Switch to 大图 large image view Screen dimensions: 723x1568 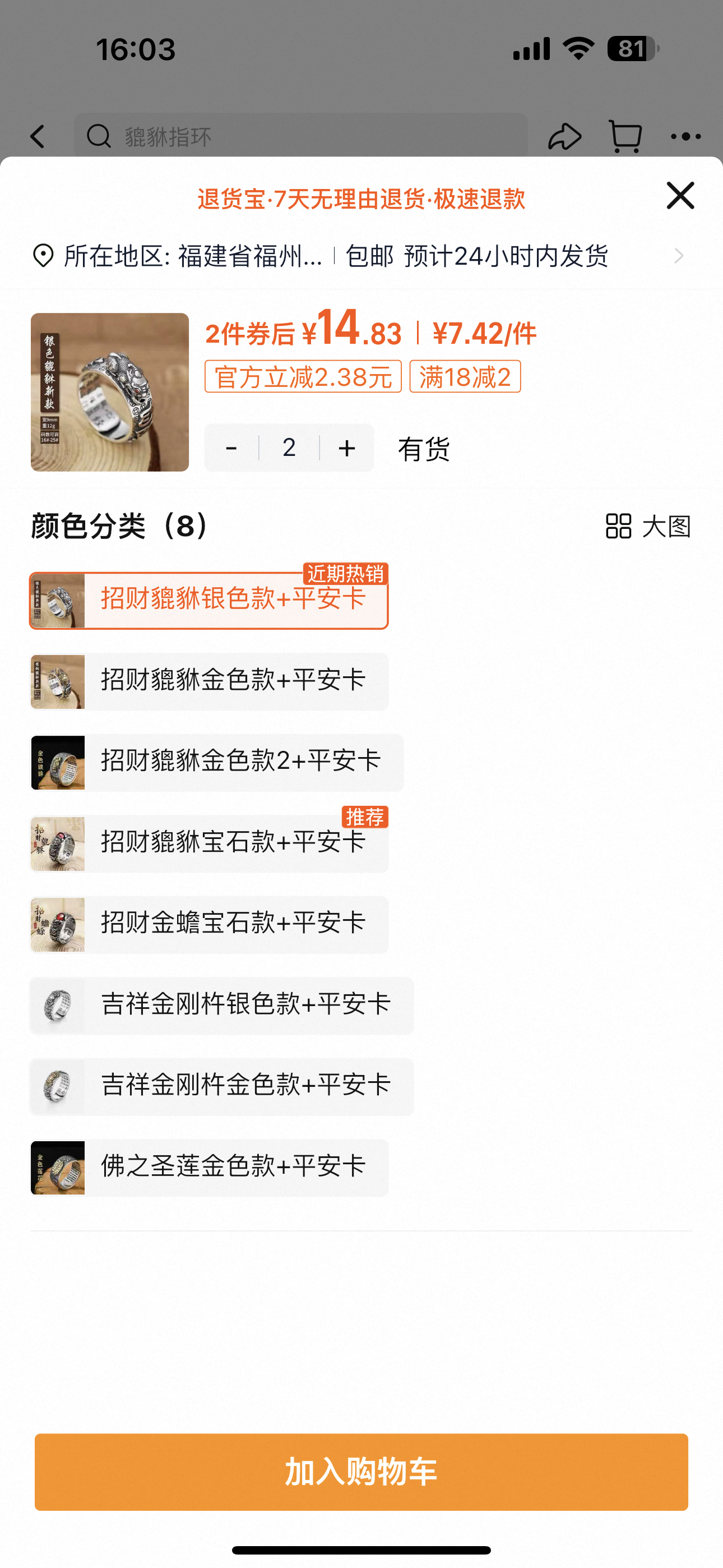tap(648, 527)
